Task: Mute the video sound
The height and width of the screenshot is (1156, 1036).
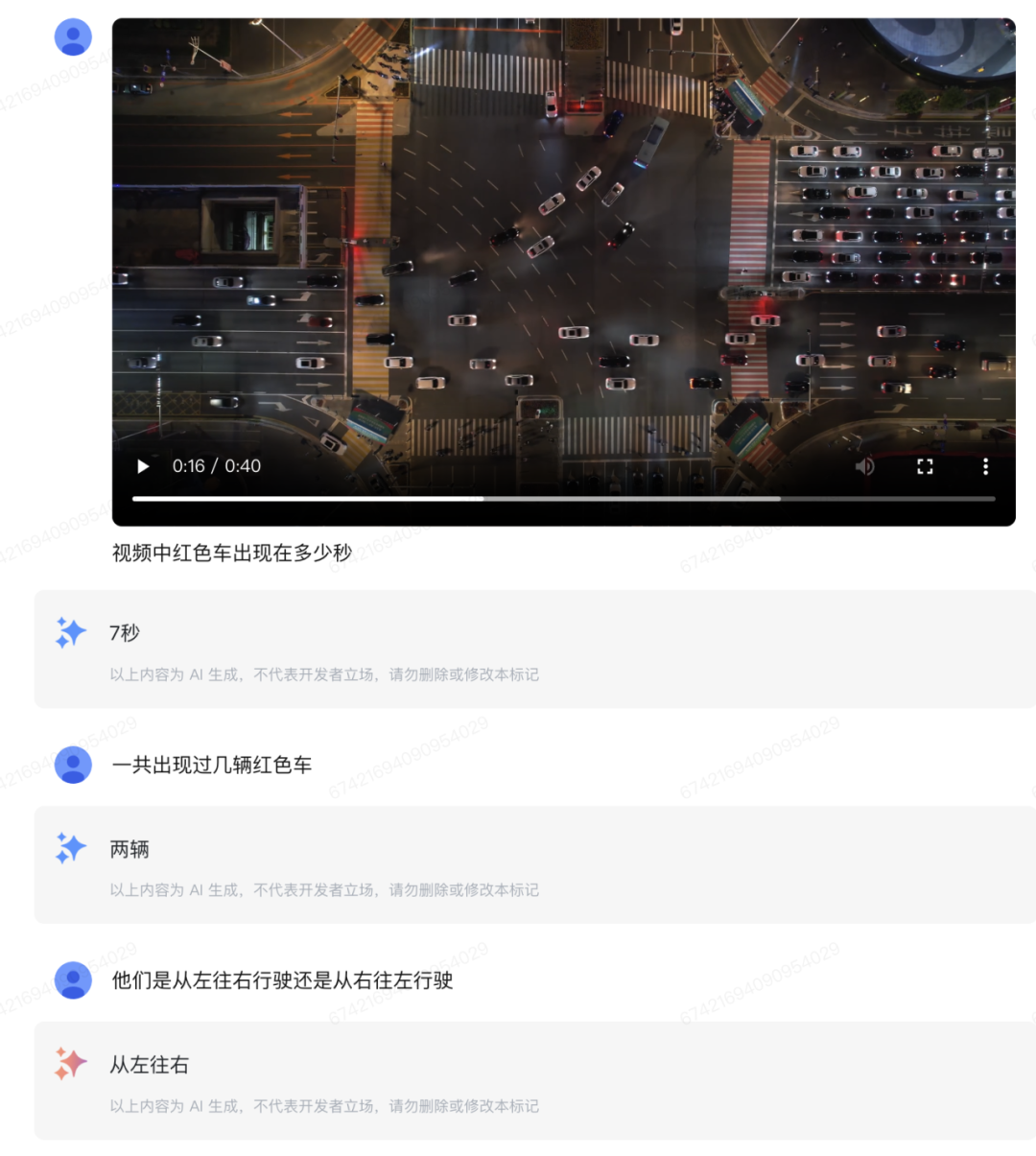Action: click(864, 466)
